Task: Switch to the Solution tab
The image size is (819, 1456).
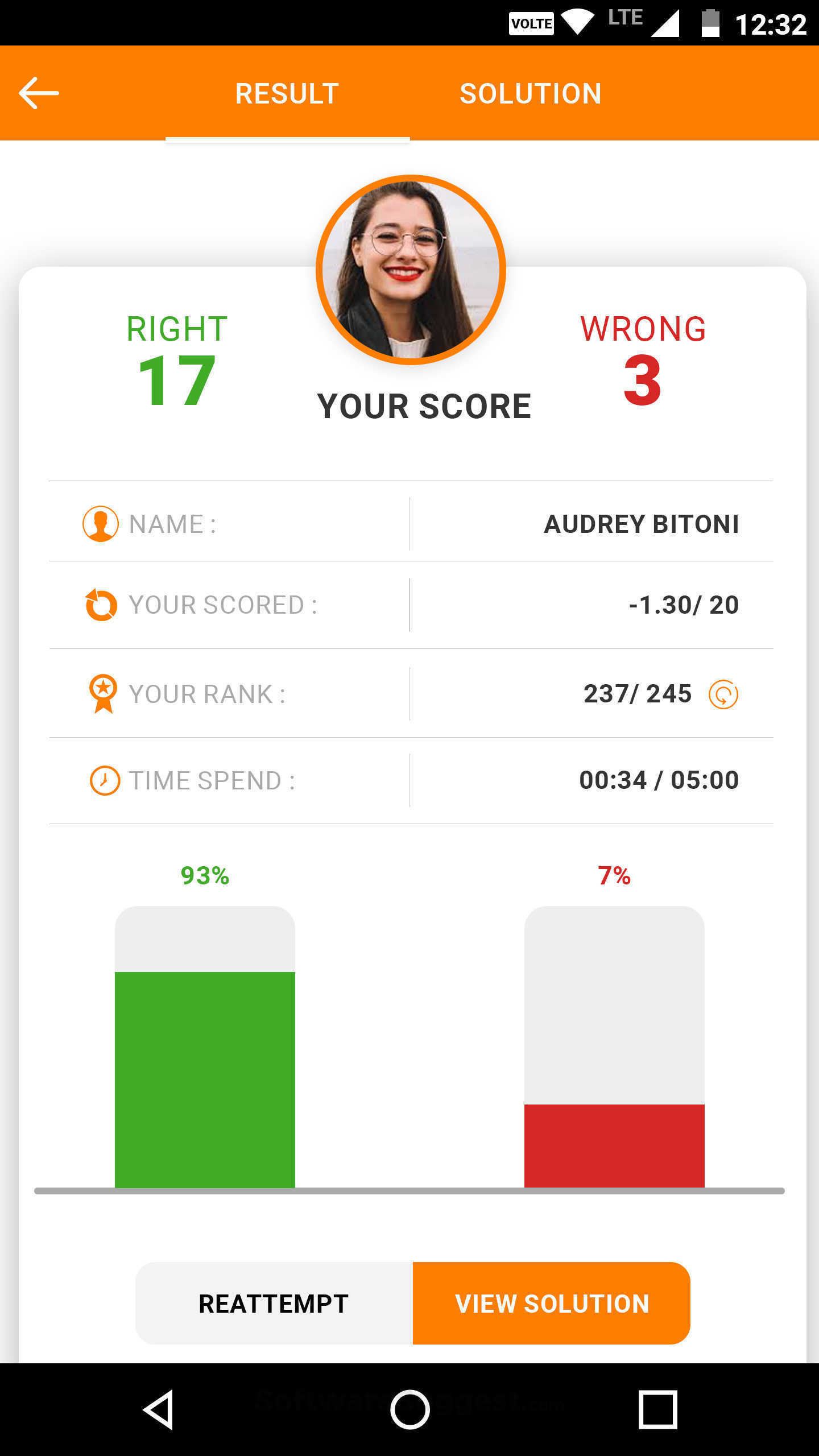Action: point(530,93)
